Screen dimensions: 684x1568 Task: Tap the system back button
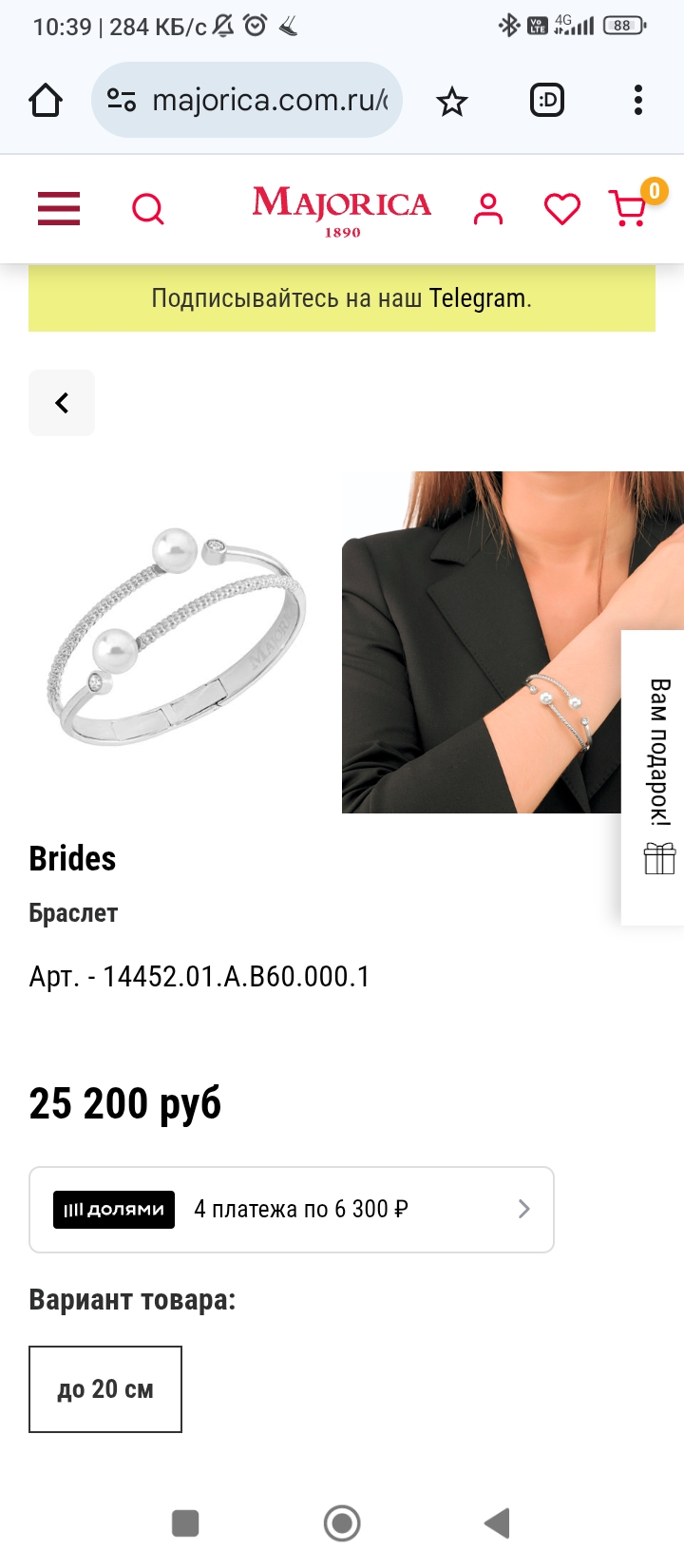(498, 1523)
